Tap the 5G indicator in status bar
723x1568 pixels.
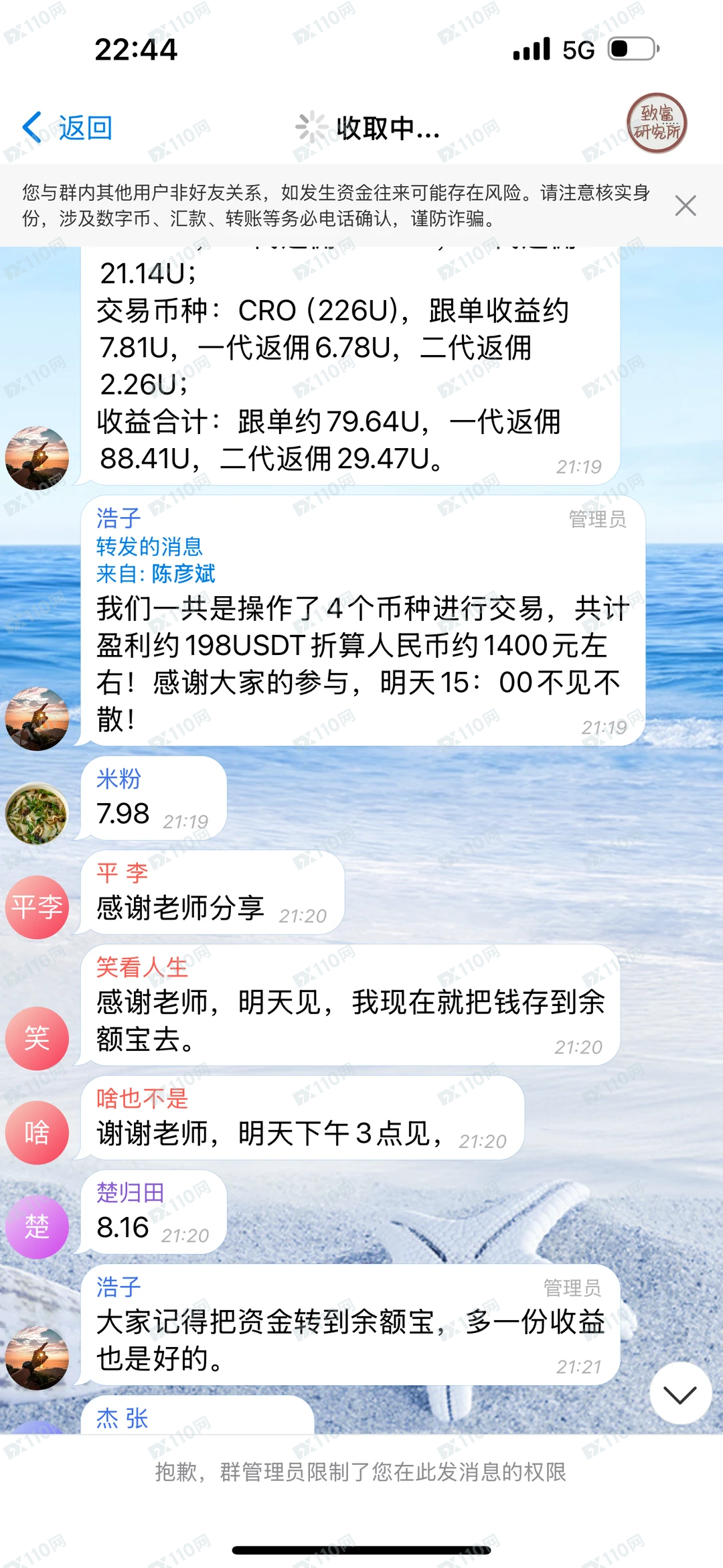tap(578, 50)
